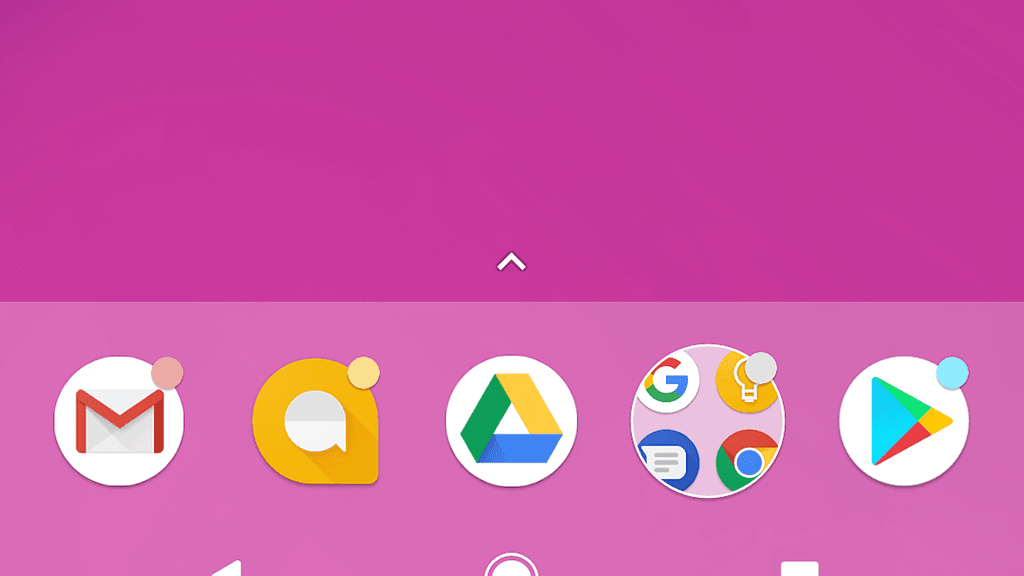
Task: Open the Gmail app
Action: [x=119, y=421]
